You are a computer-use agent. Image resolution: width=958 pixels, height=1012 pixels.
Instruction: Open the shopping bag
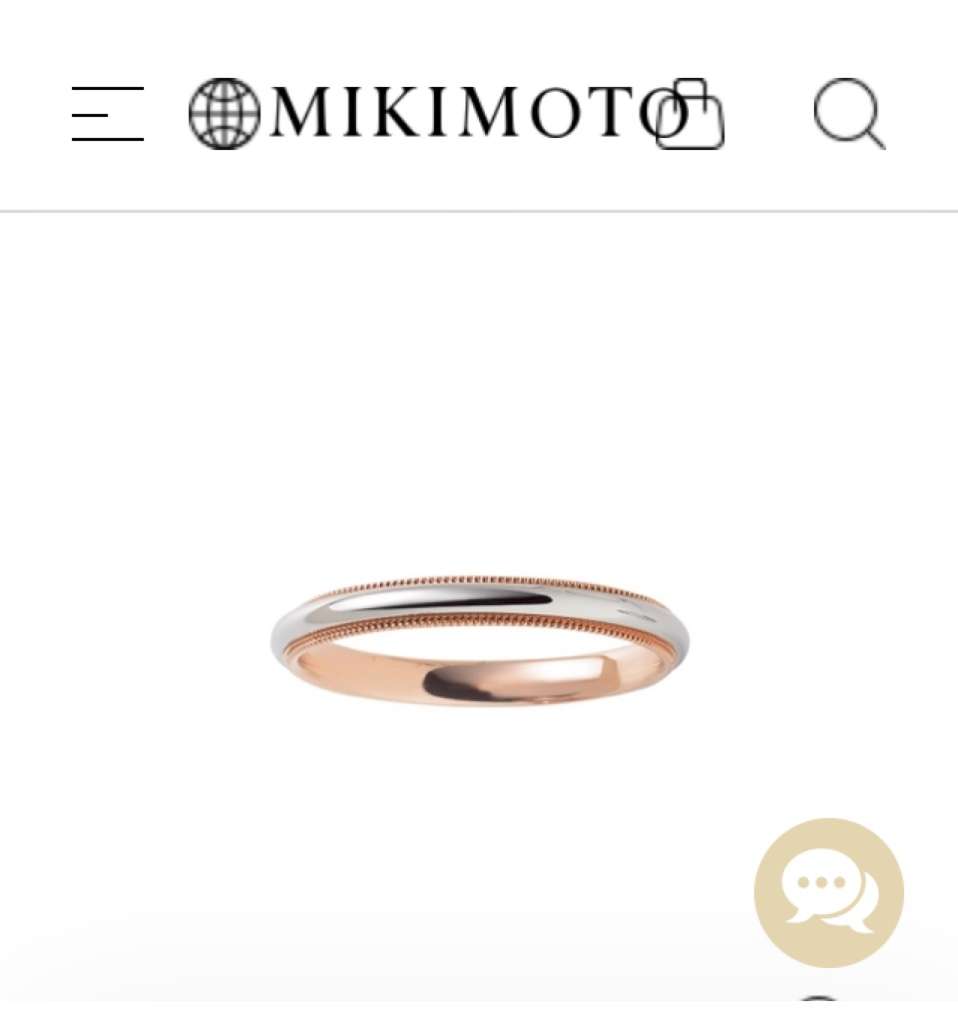click(x=690, y=116)
